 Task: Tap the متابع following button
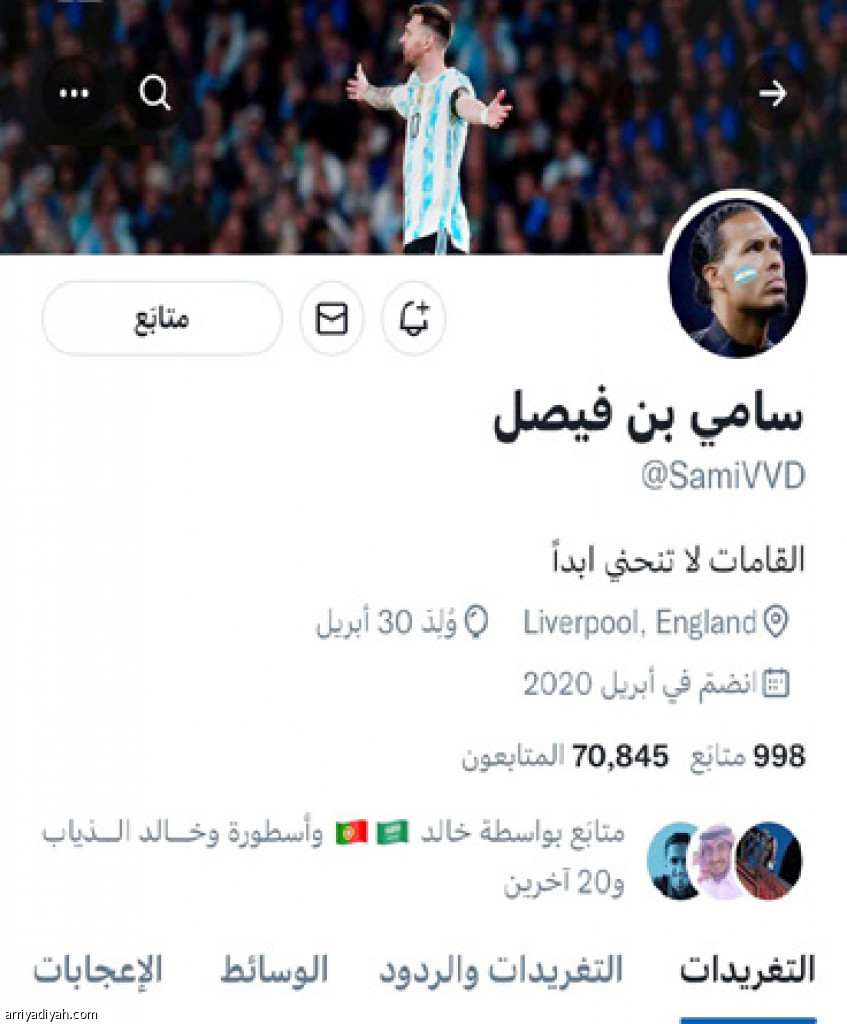tap(162, 319)
